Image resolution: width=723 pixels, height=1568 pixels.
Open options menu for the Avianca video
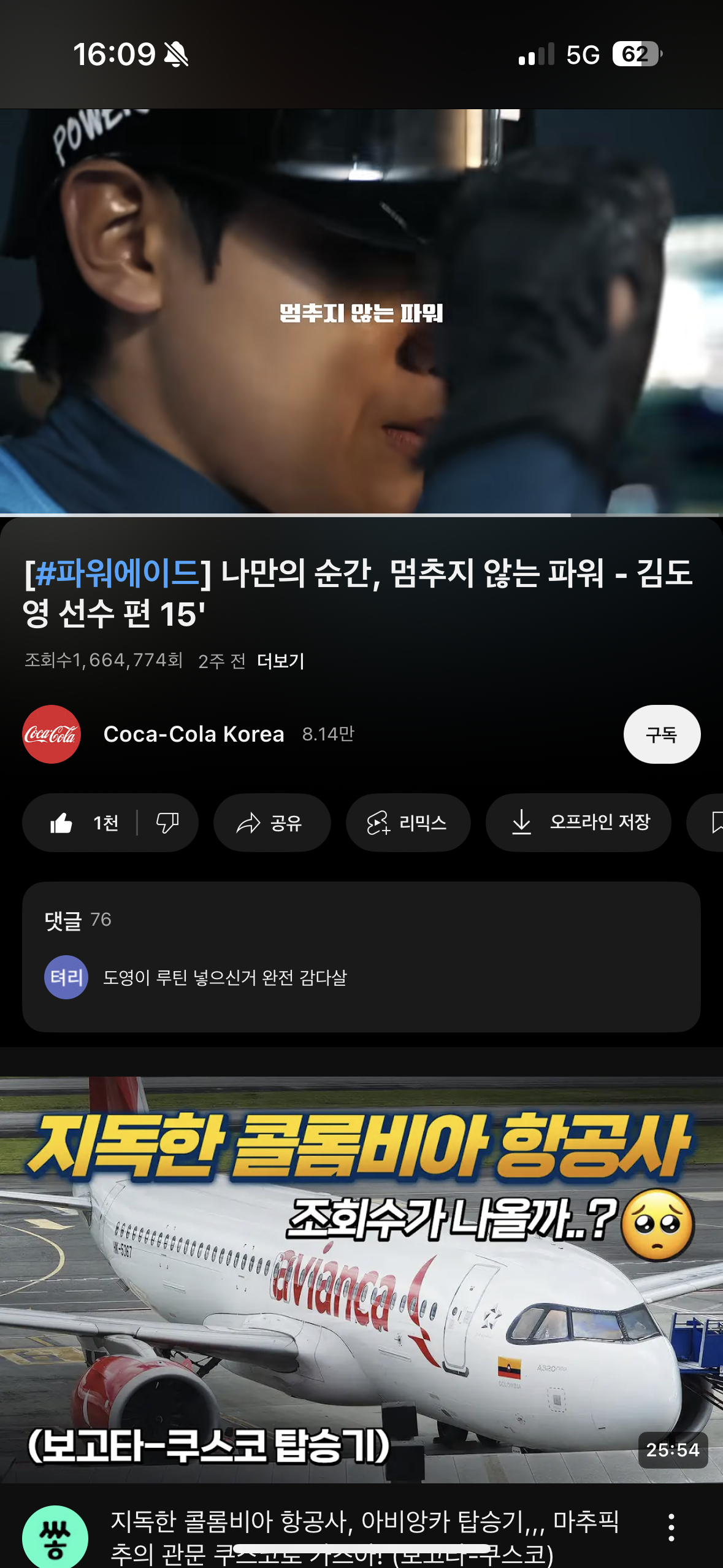671,1527
